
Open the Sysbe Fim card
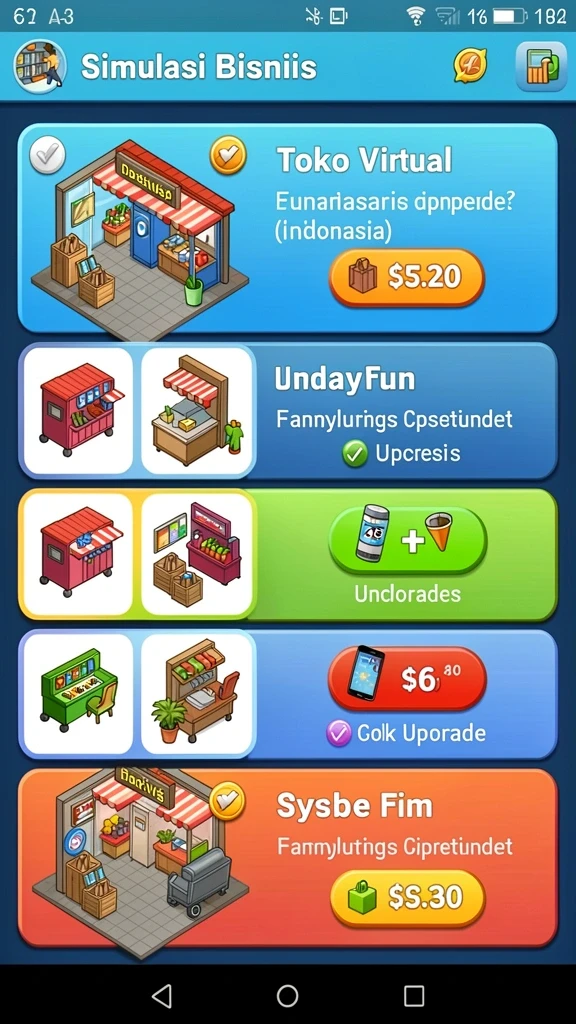pyautogui.click(x=287, y=857)
